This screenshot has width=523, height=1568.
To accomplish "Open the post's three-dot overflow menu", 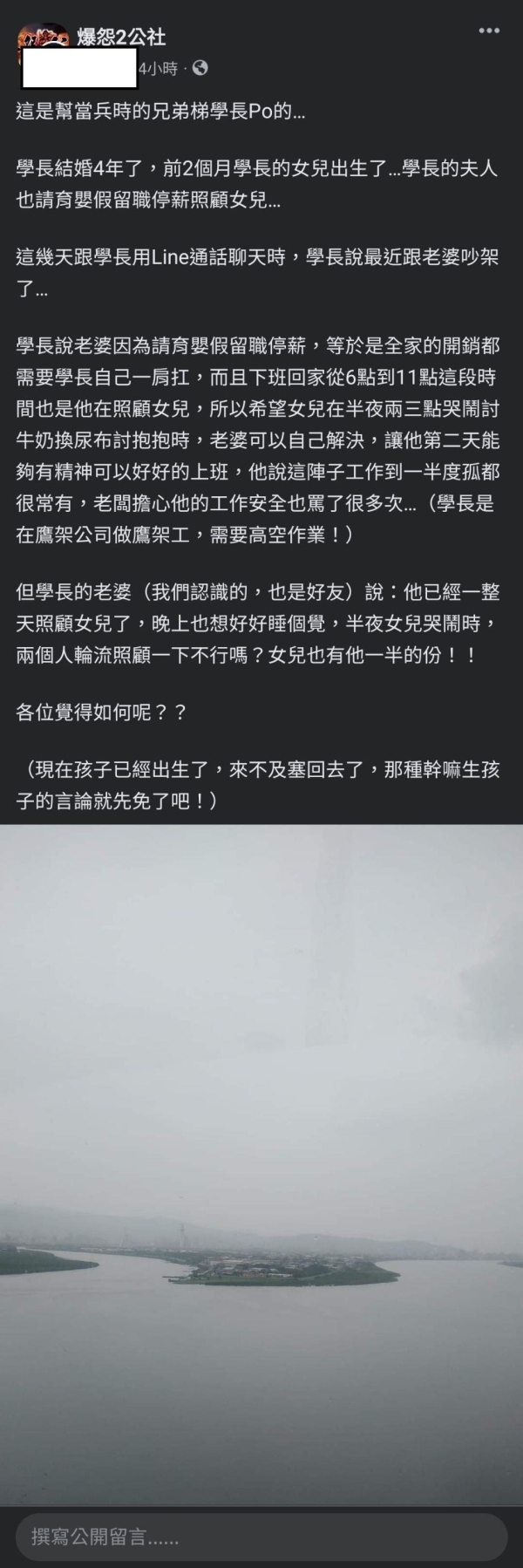I will (x=490, y=31).
